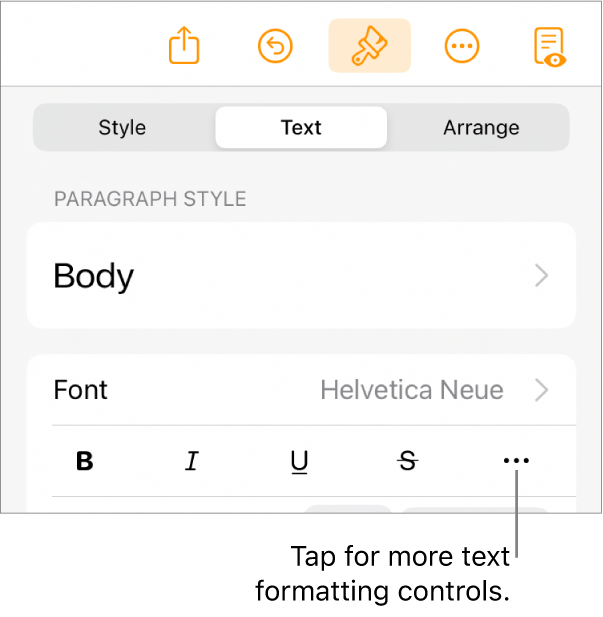Open the More options circle menu
Screen dimensions: 603x617
(461, 46)
